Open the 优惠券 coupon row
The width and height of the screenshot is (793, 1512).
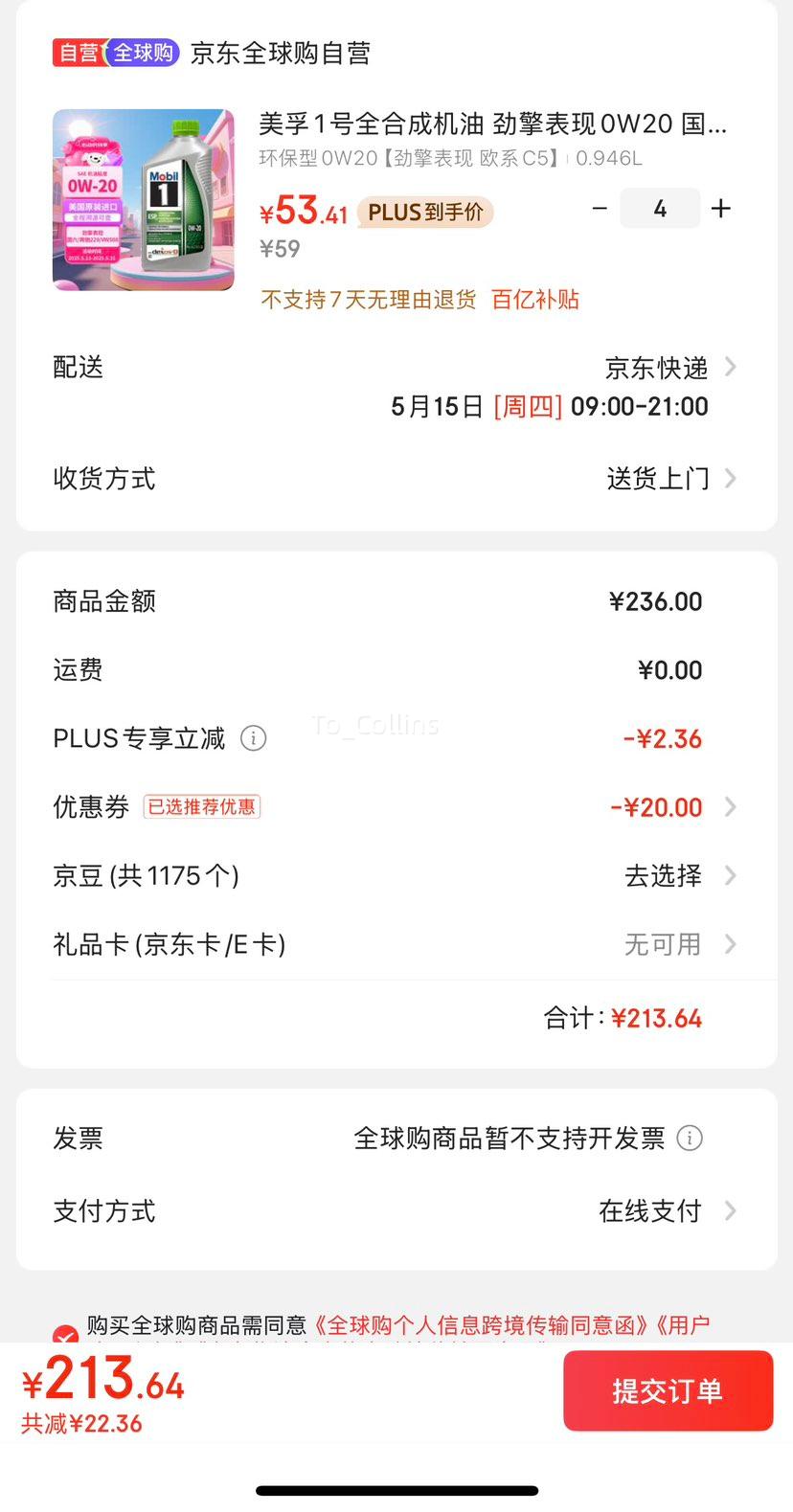click(396, 807)
